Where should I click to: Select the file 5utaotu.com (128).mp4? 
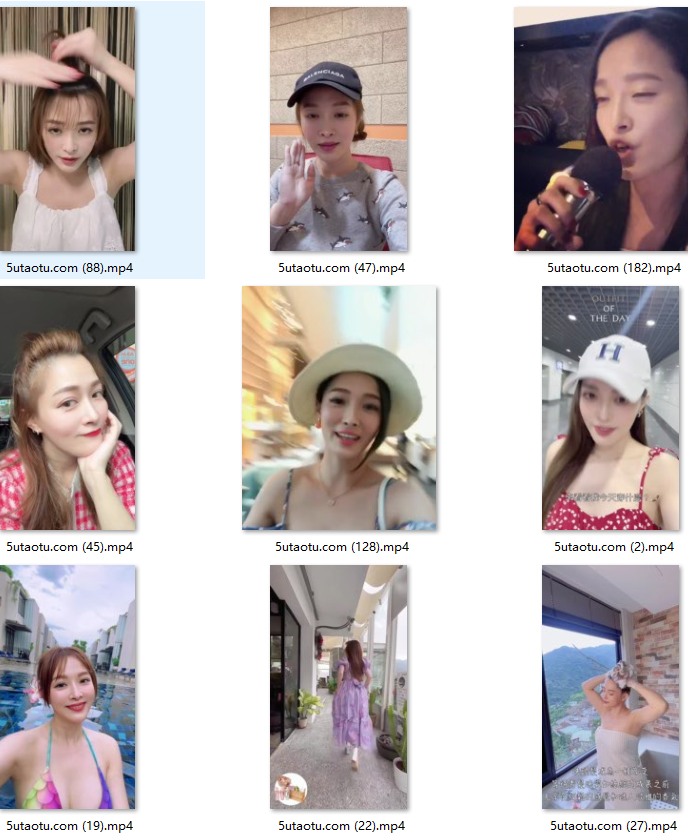[339, 408]
